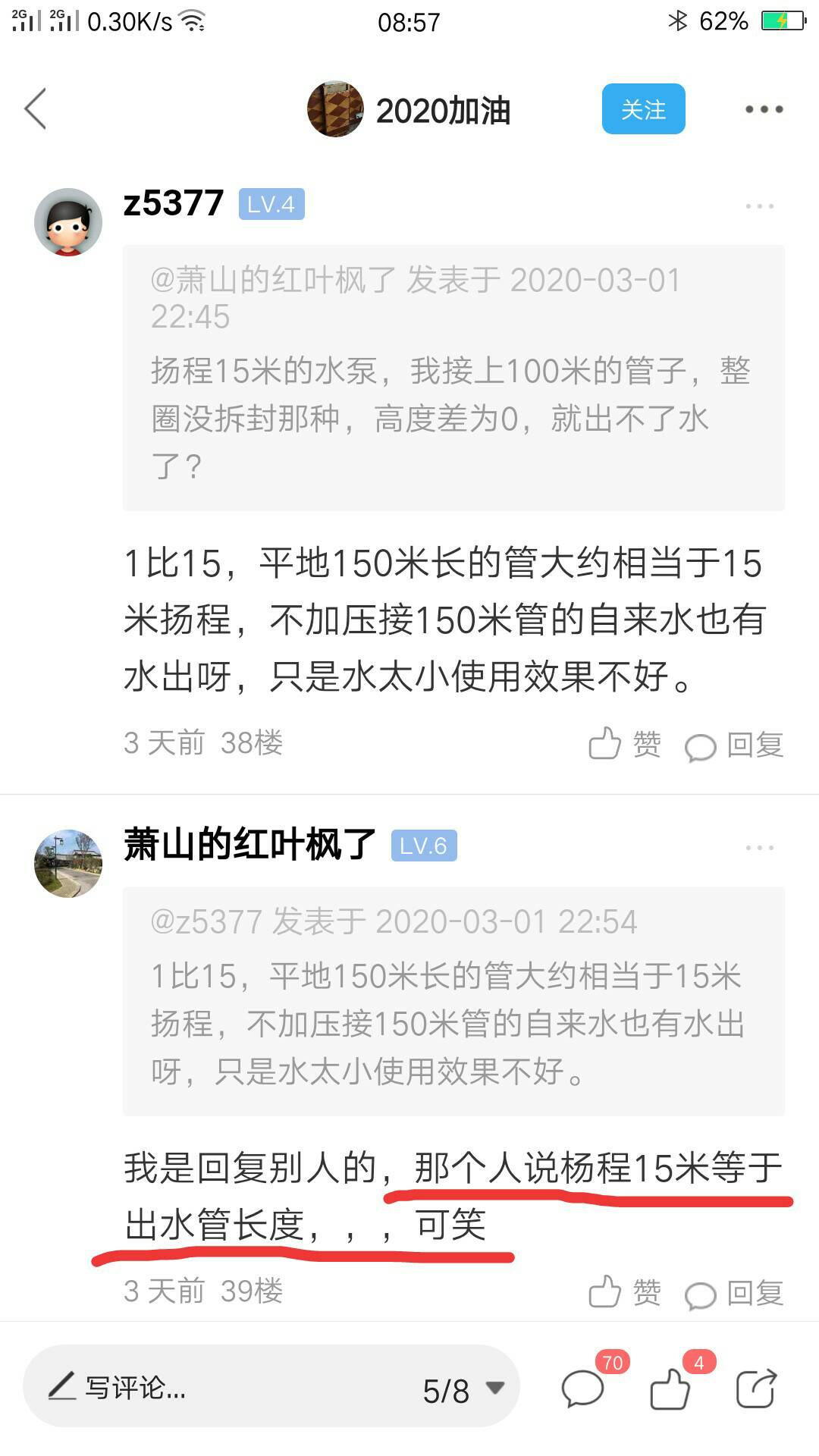Tap 关注 to follow 2020加油

click(x=643, y=109)
